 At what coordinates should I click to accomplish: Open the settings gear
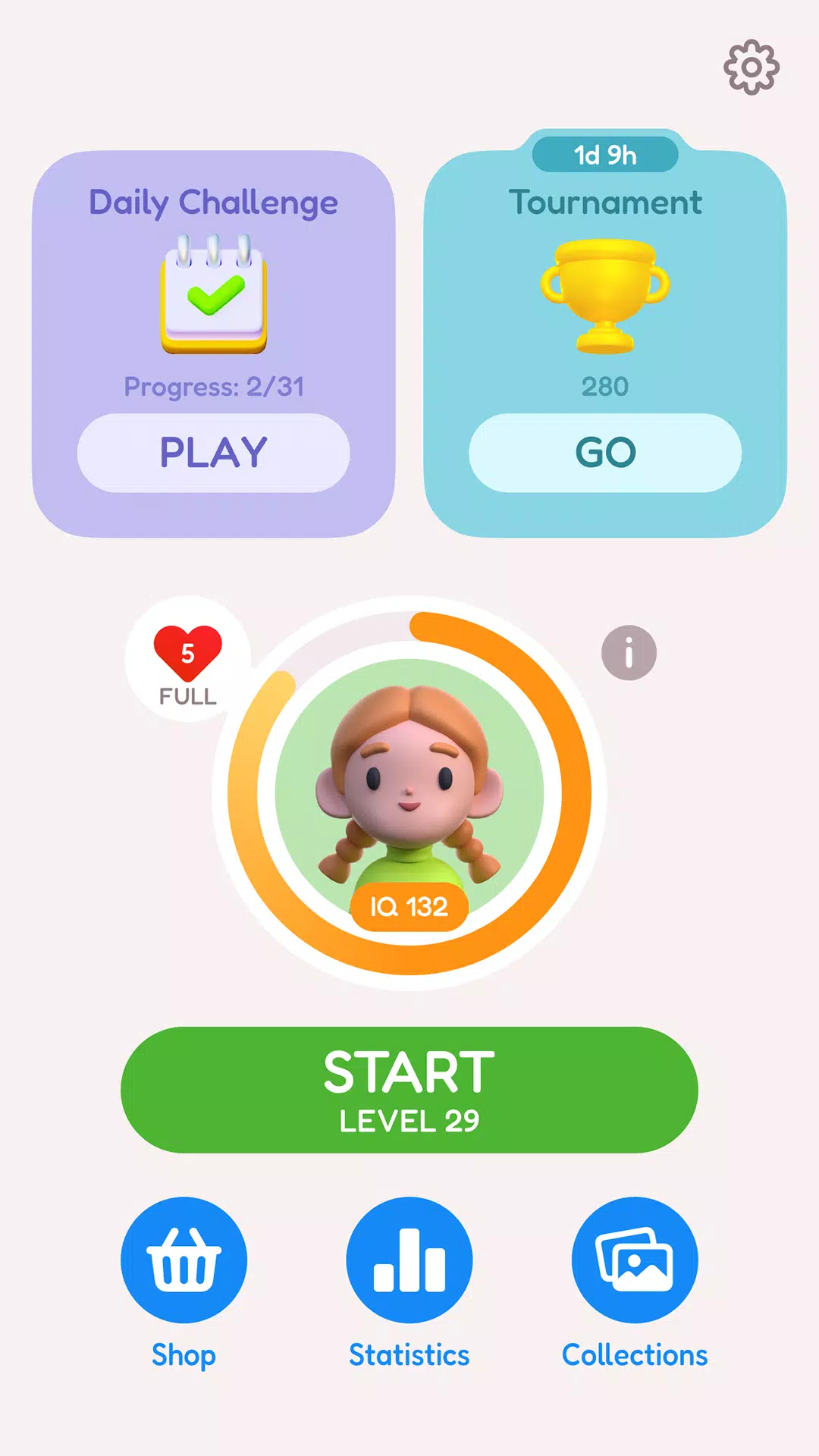(x=751, y=68)
